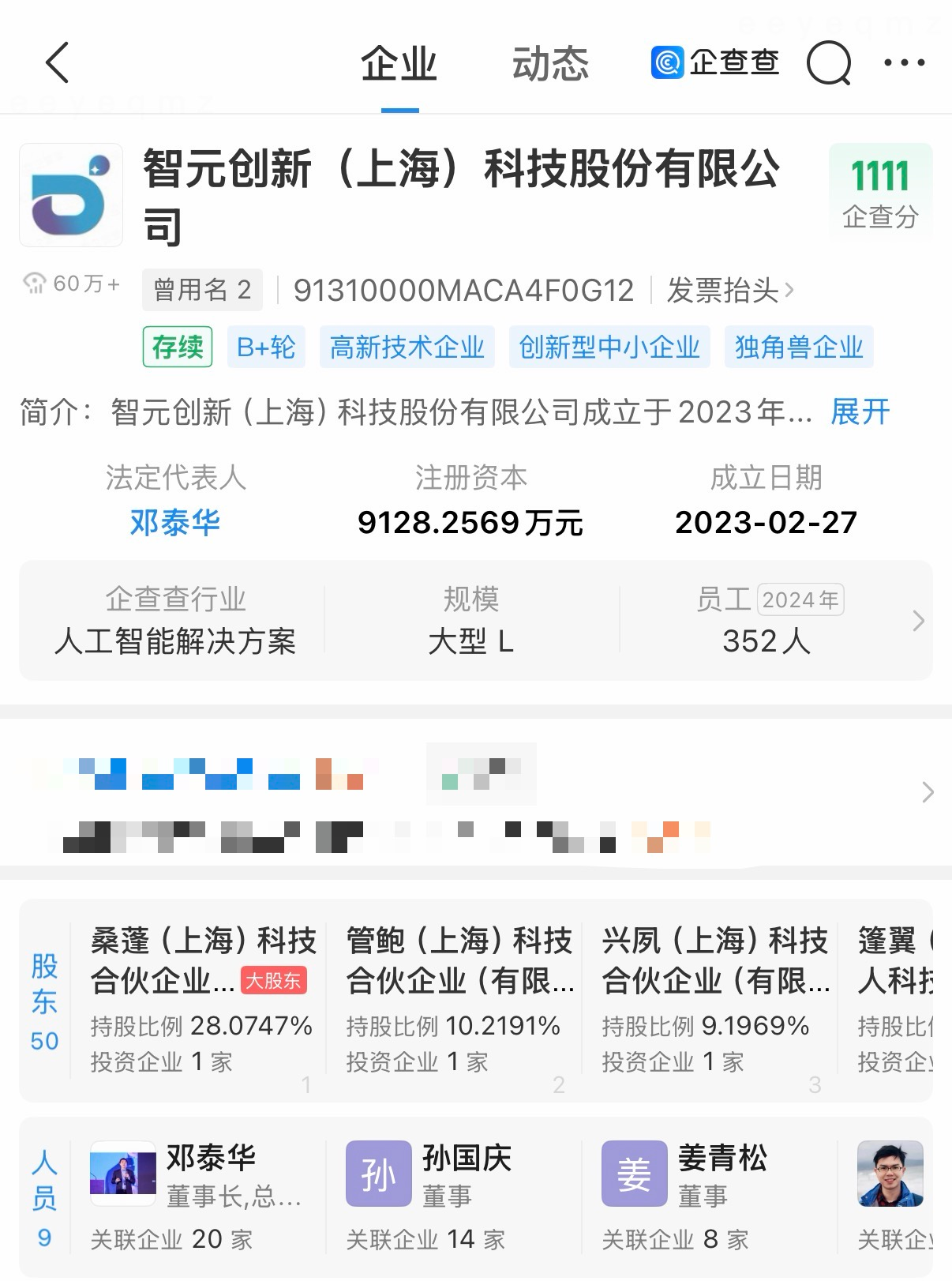
Task: Open the search magnifier icon
Action: (x=828, y=62)
